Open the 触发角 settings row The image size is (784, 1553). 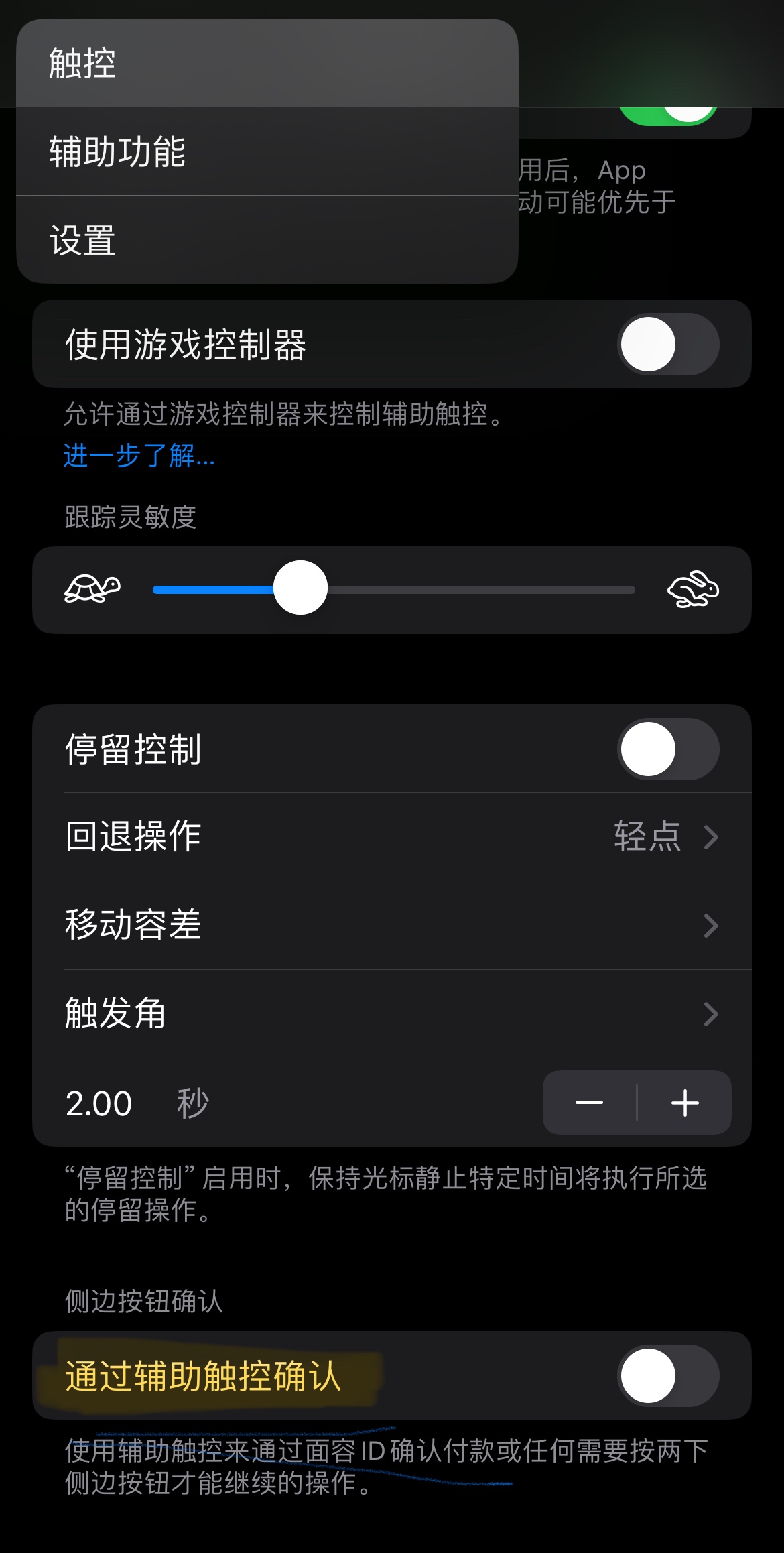tap(391, 1013)
